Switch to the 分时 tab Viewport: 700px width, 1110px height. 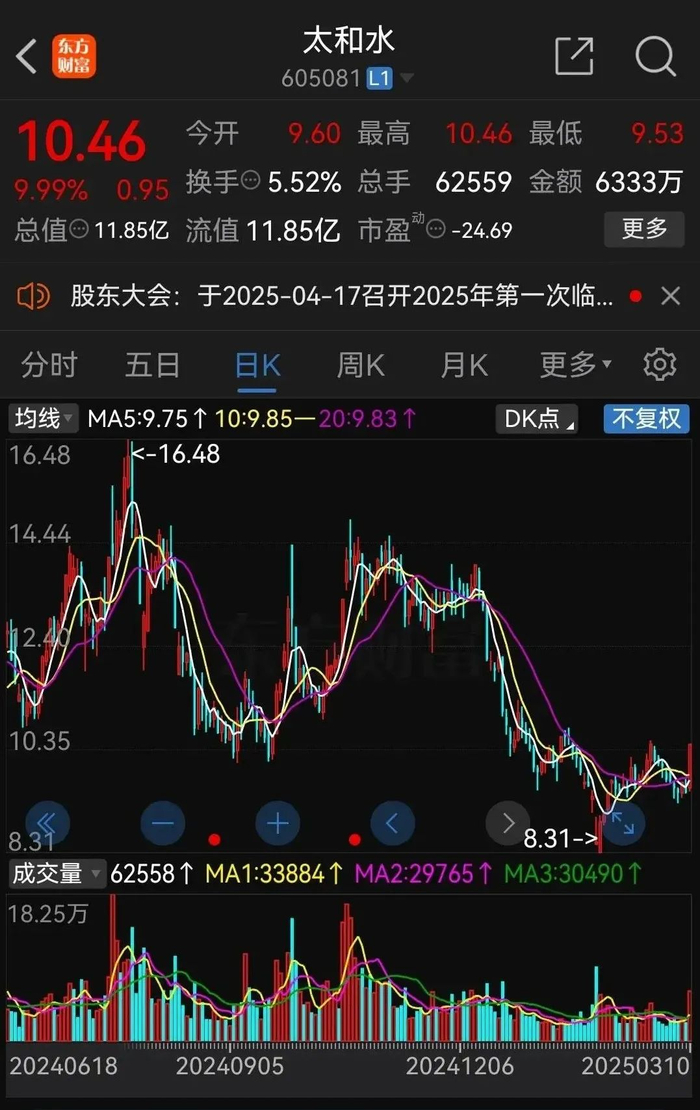coord(49,365)
